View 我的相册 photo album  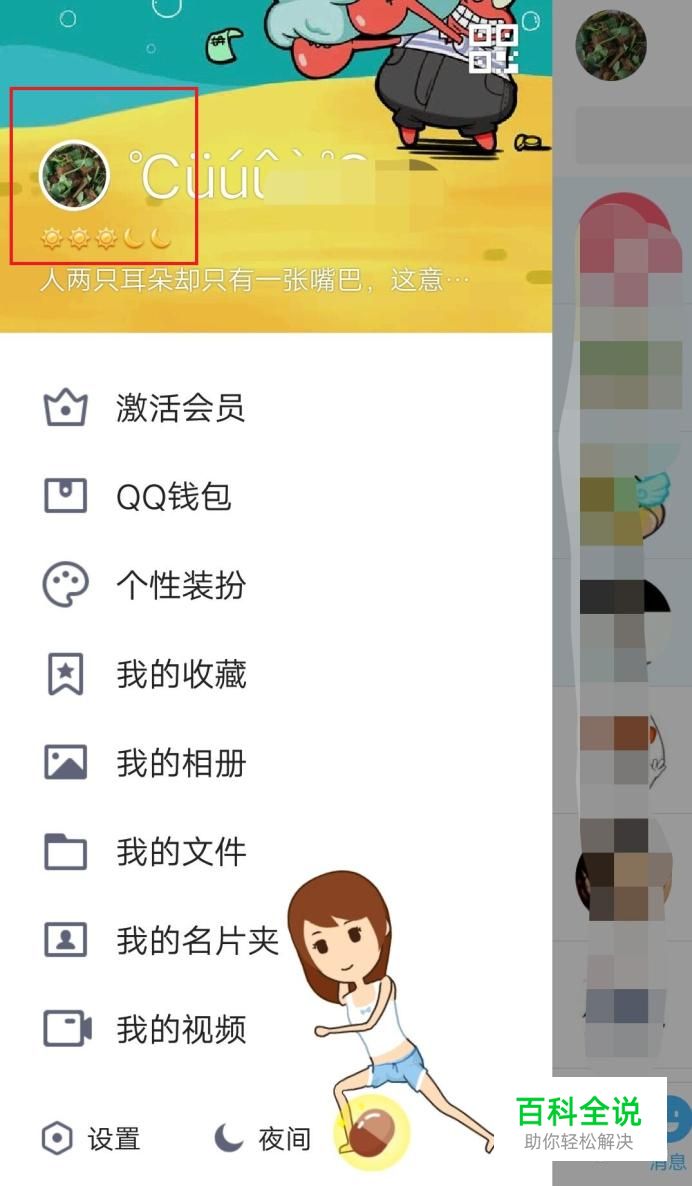tap(180, 763)
